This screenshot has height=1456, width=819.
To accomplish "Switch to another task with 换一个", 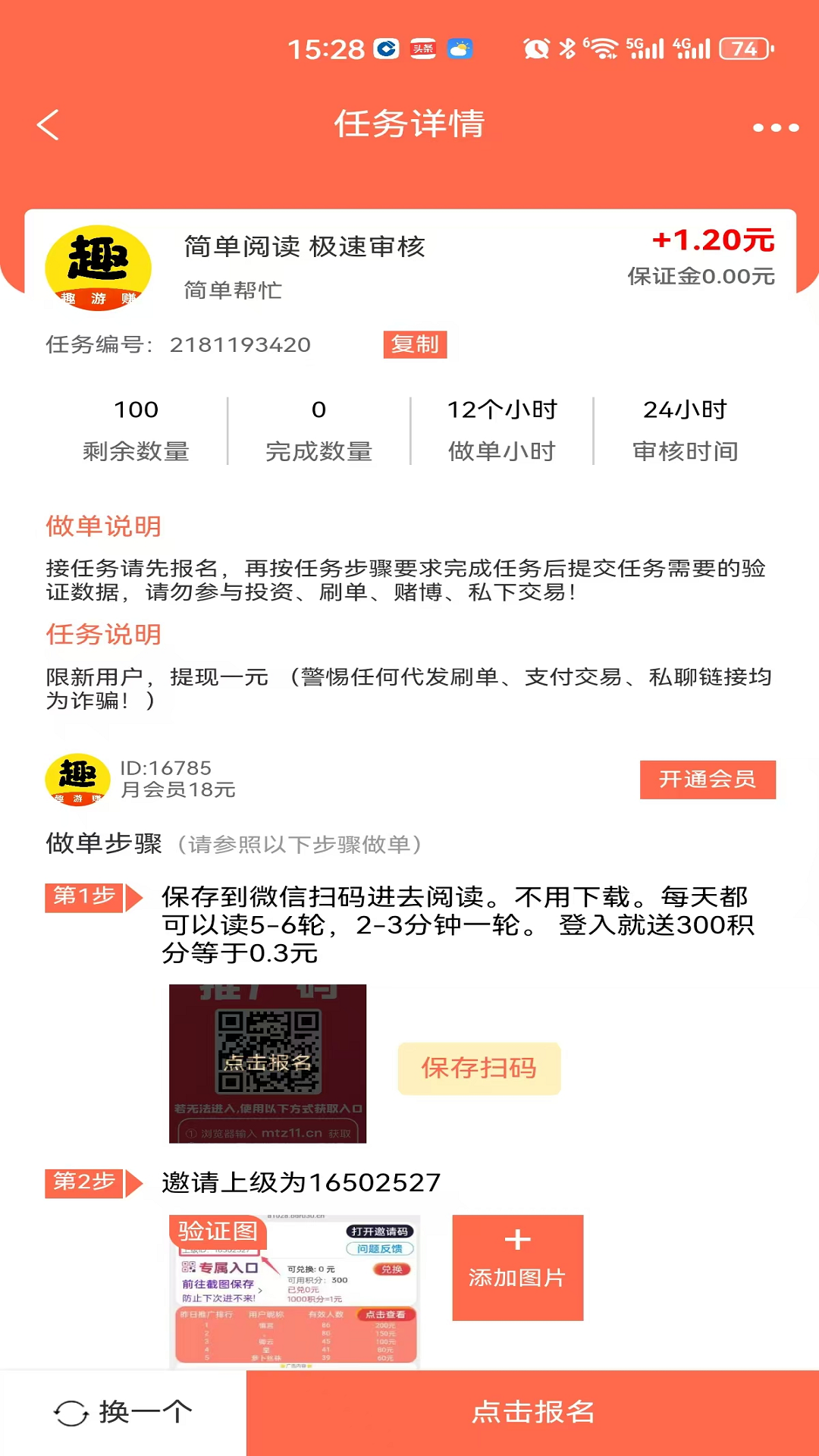I will [x=123, y=1412].
